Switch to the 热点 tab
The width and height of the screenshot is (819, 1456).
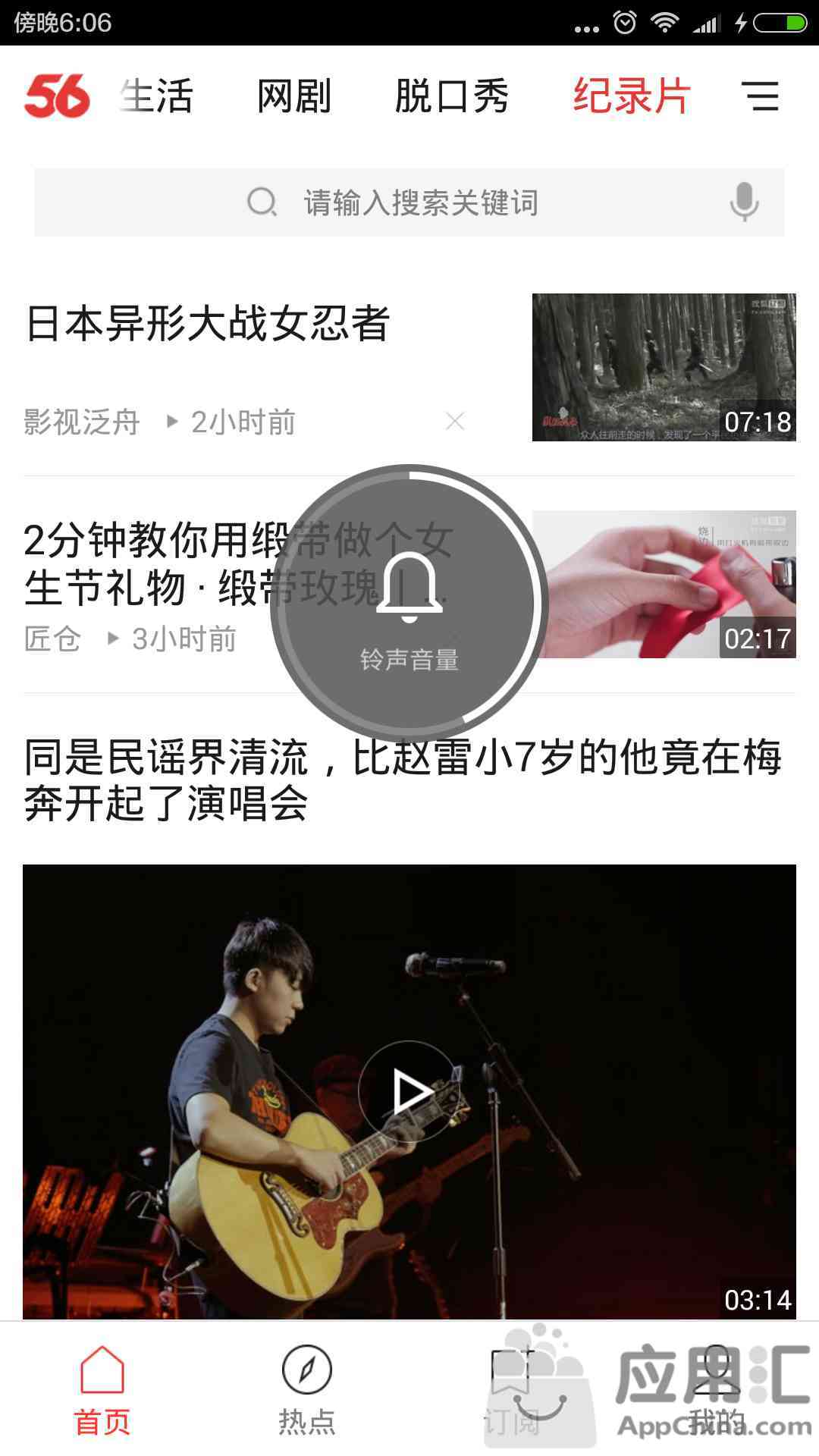click(x=307, y=1389)
